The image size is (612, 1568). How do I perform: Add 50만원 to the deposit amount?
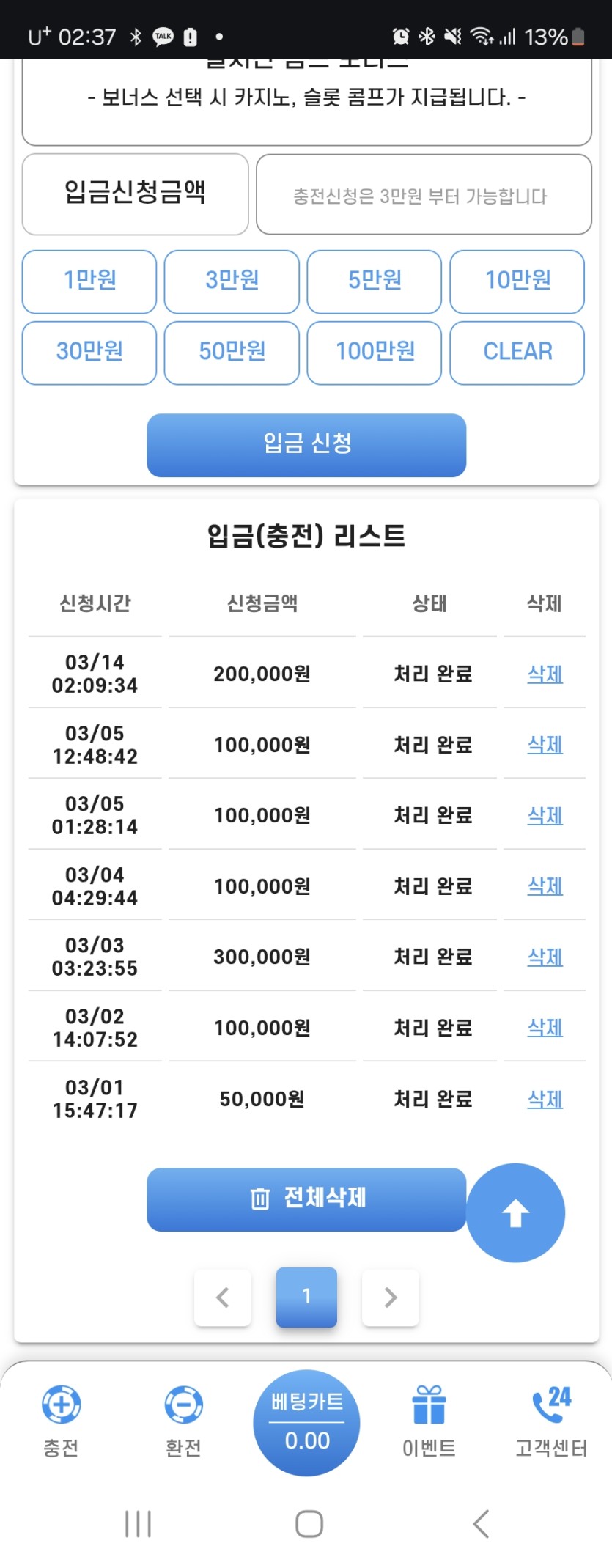[232, 353]
